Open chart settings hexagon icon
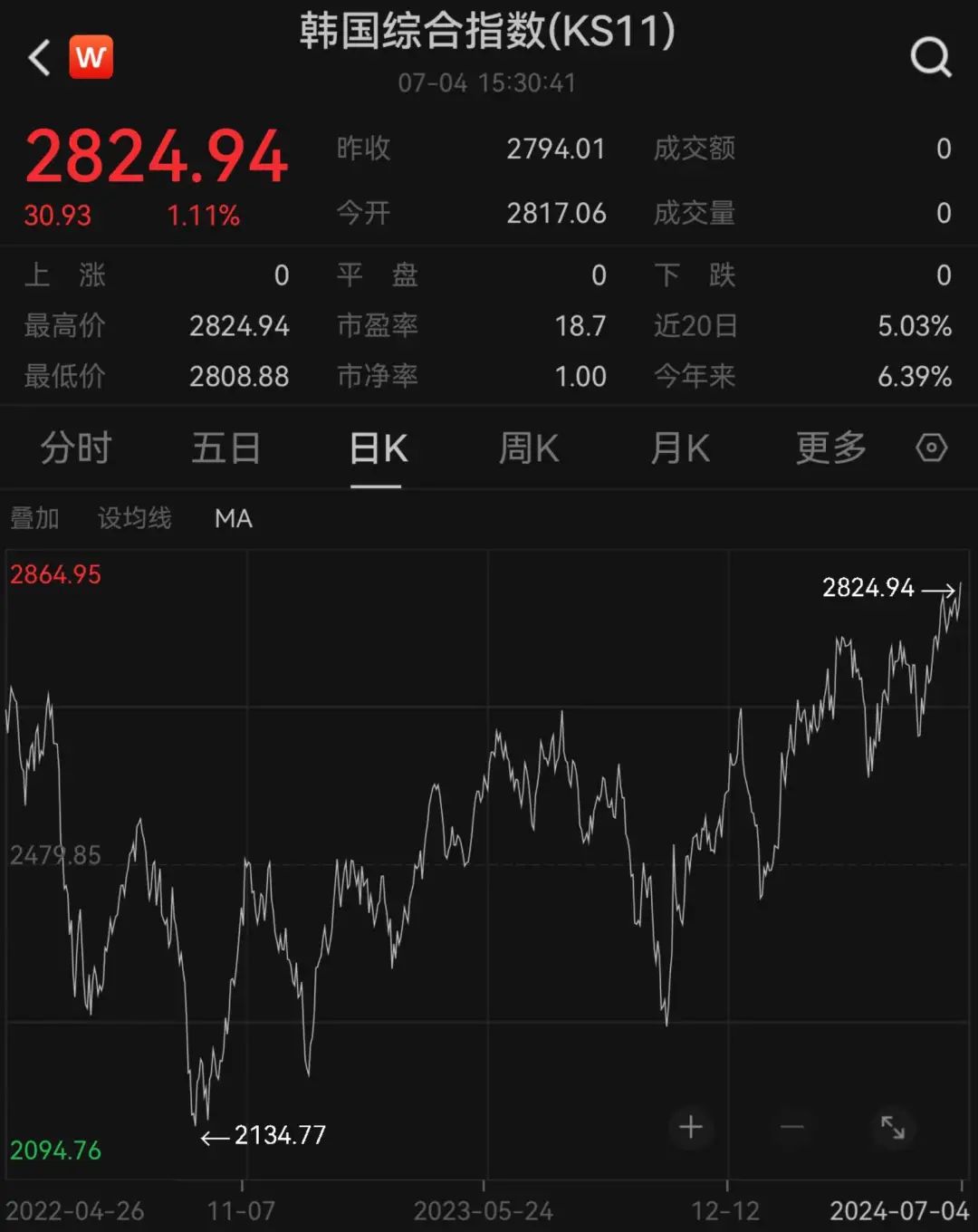Viewport: 978px width, 1232px height. [931, 448]
